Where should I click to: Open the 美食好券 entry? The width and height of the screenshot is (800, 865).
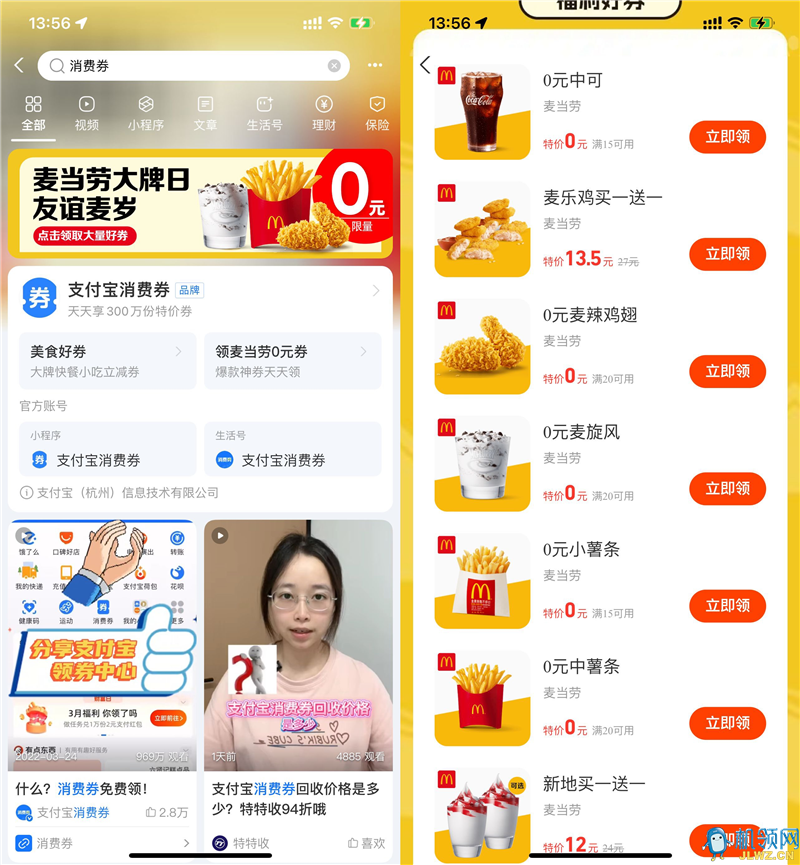point(107,360)
